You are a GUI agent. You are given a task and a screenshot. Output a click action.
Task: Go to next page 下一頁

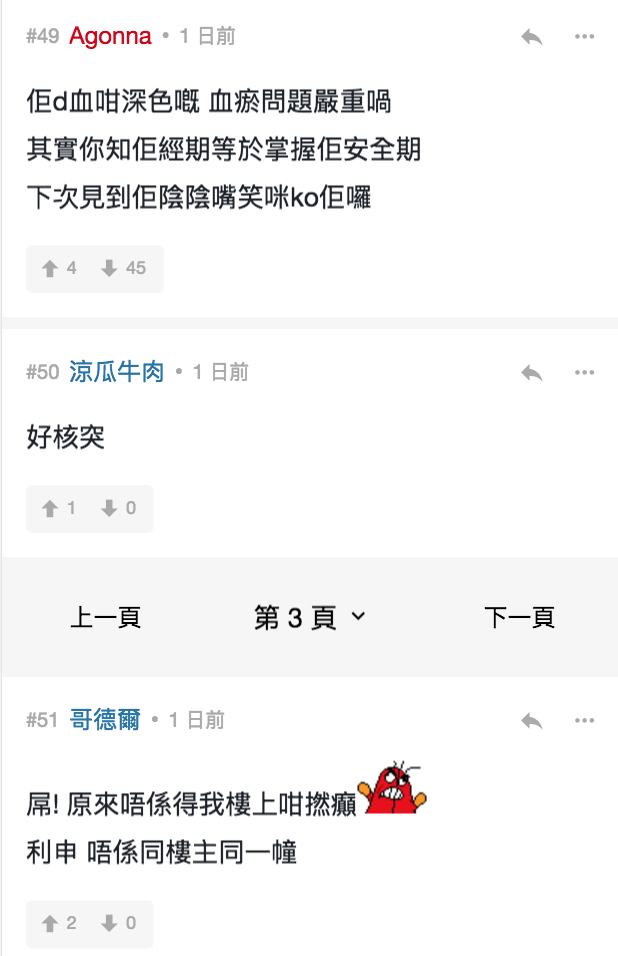(519, 618)
